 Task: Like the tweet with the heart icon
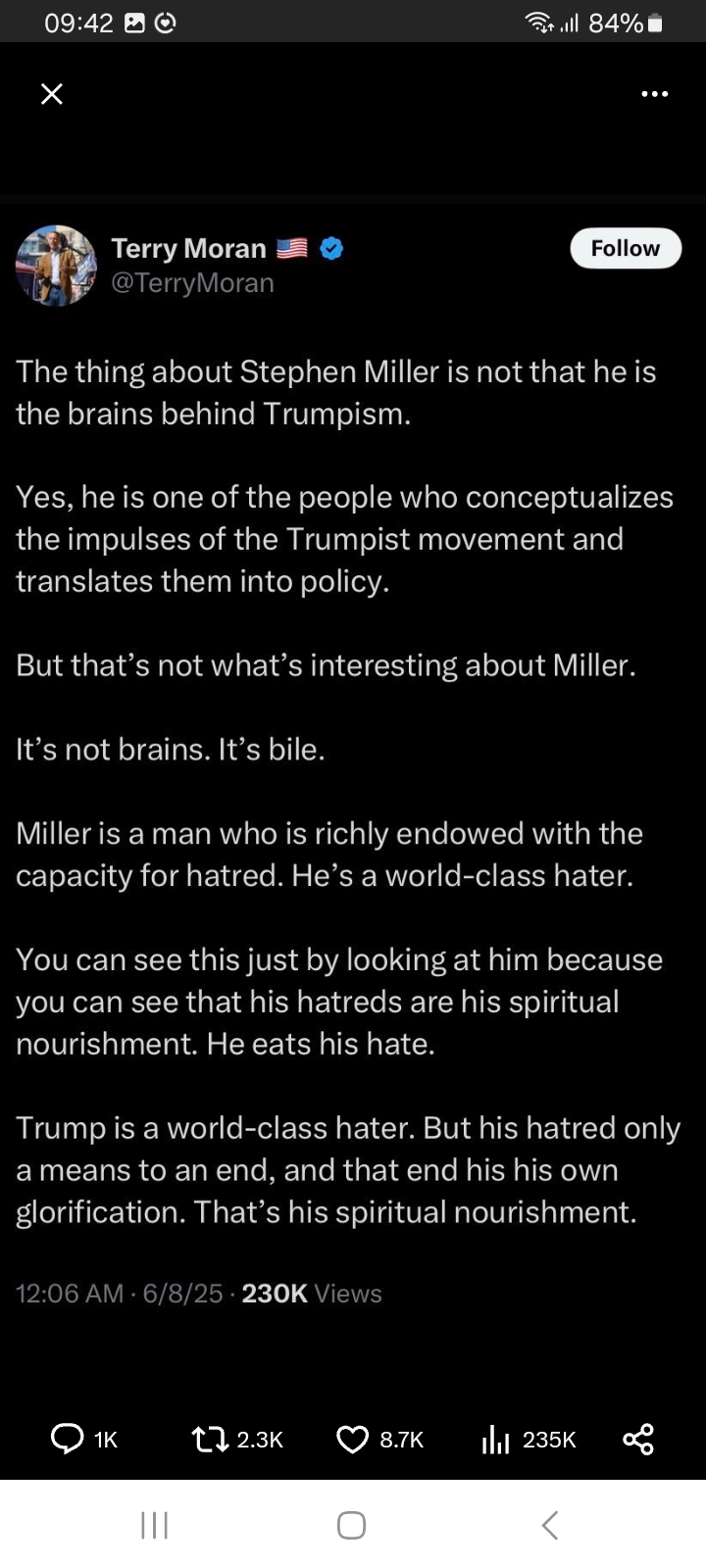pyautogui.click(x=352, y=1439)
